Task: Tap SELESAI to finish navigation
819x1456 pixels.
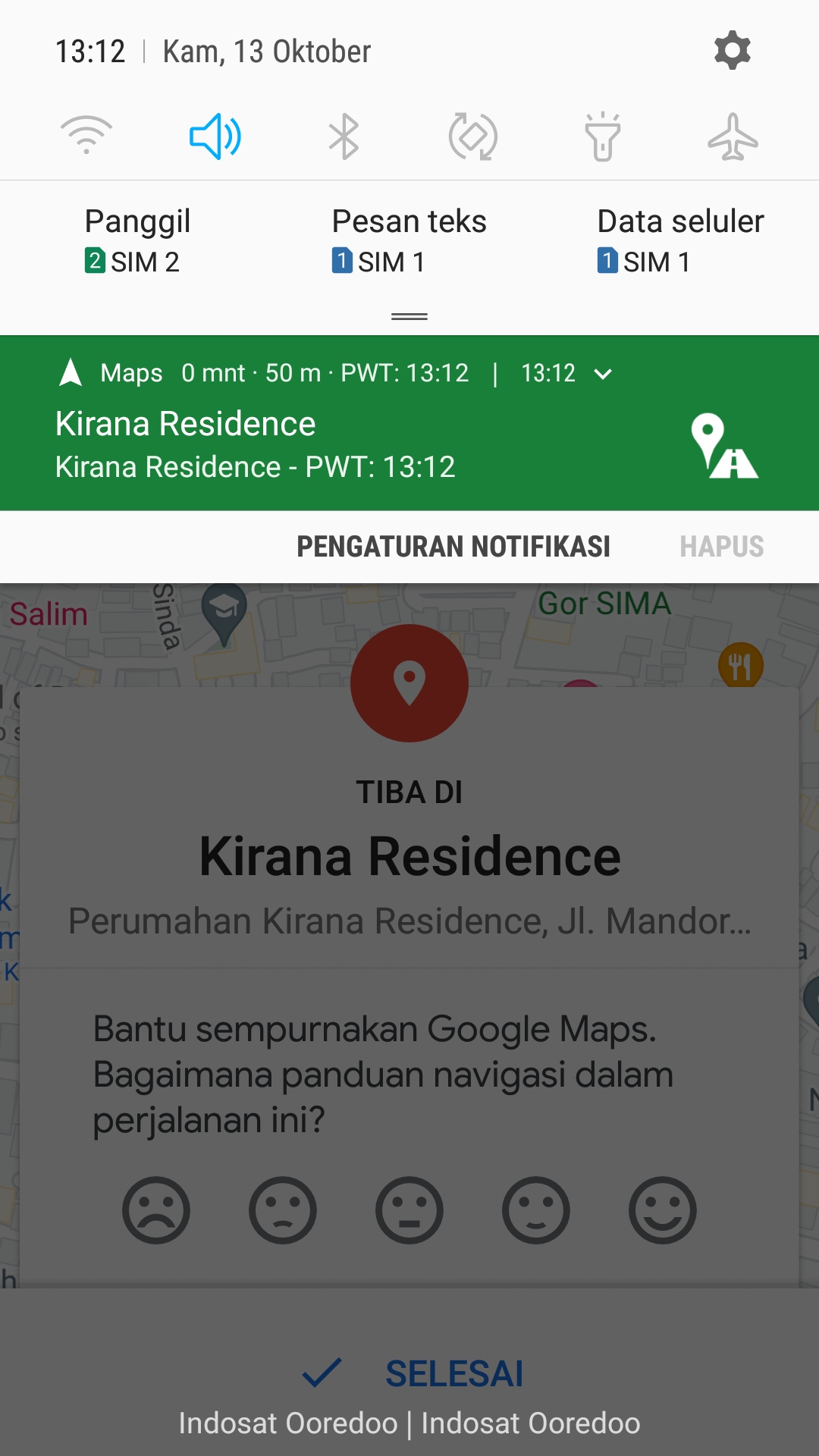Action: pyautogui.click(x=453, y=1371)
